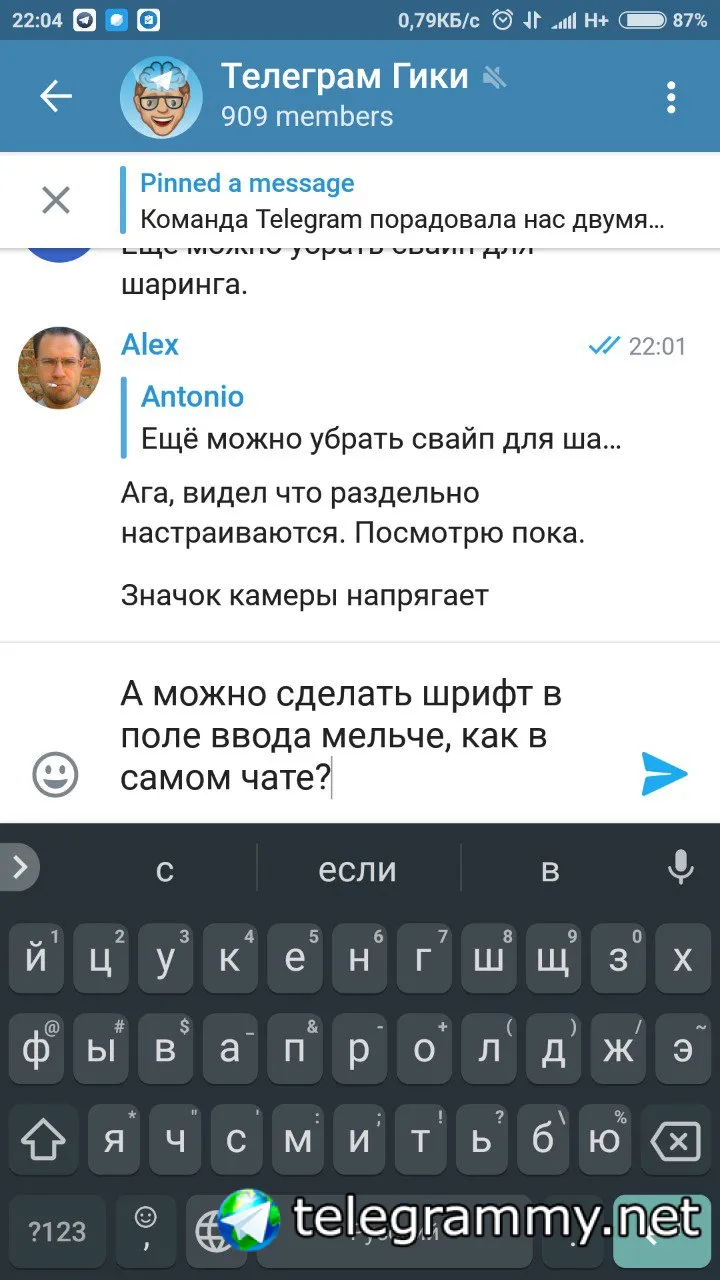Image resolution: width=720 pixels, height=1280 pixels.
Task: Choose the suggestion "если"
Action: pos(357,870)
